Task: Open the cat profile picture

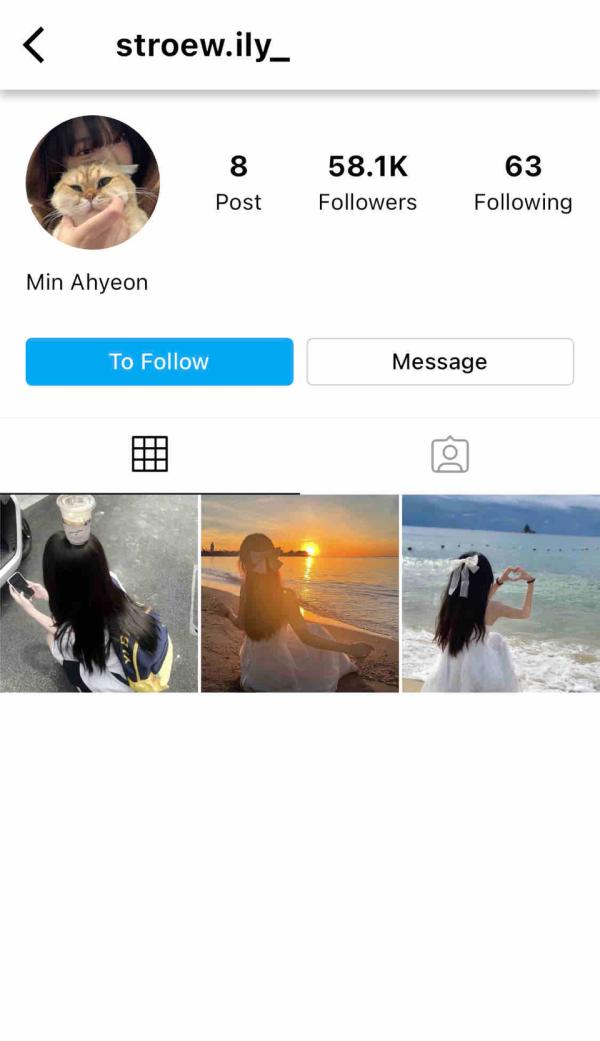Action: coord(93,183)
